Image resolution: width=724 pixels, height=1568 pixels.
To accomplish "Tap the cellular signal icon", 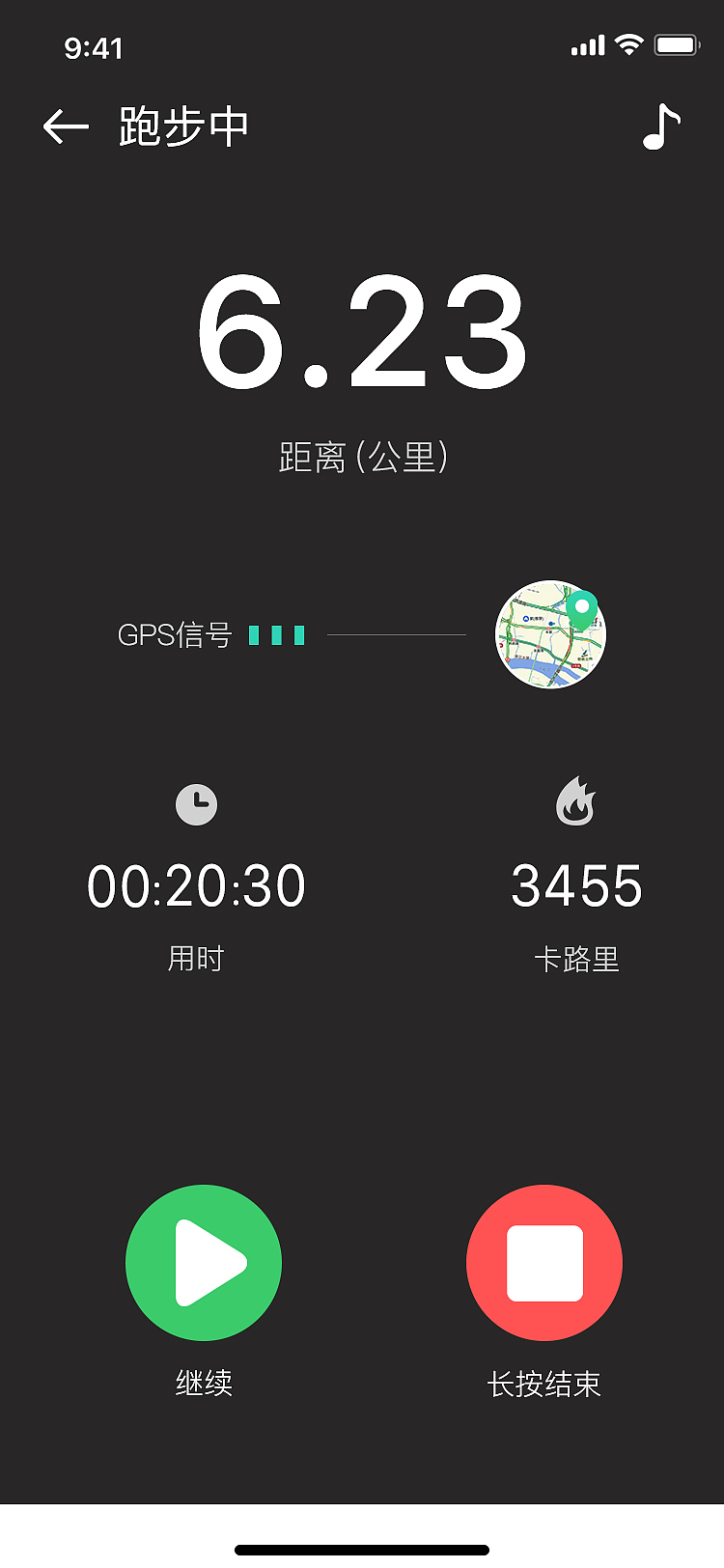I will click(x=586, y=43).
